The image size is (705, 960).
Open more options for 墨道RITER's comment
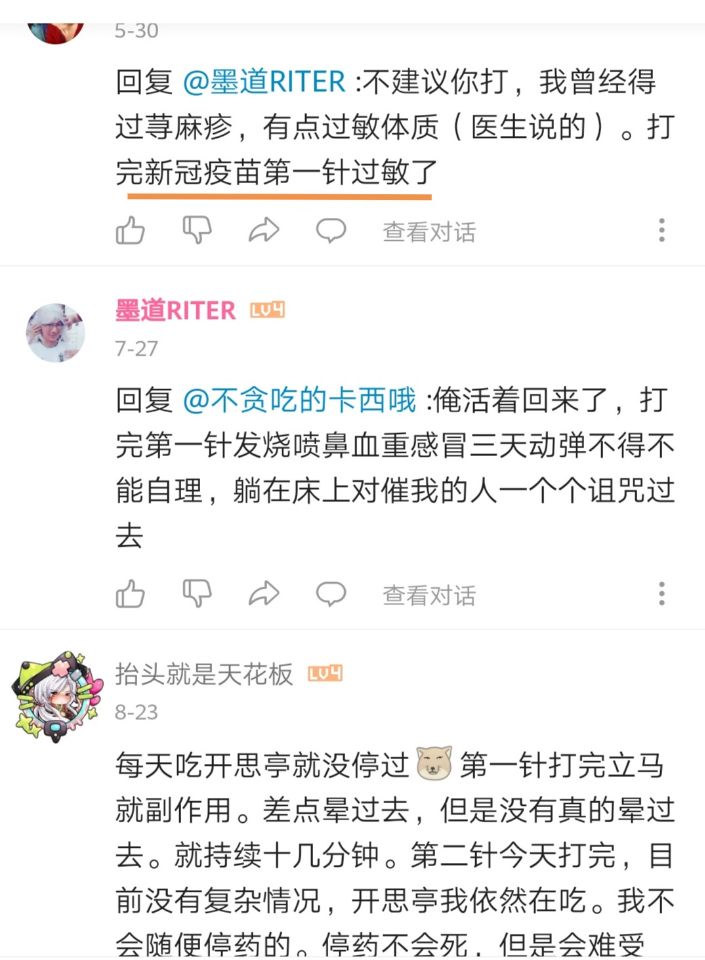tap(662, 594)
